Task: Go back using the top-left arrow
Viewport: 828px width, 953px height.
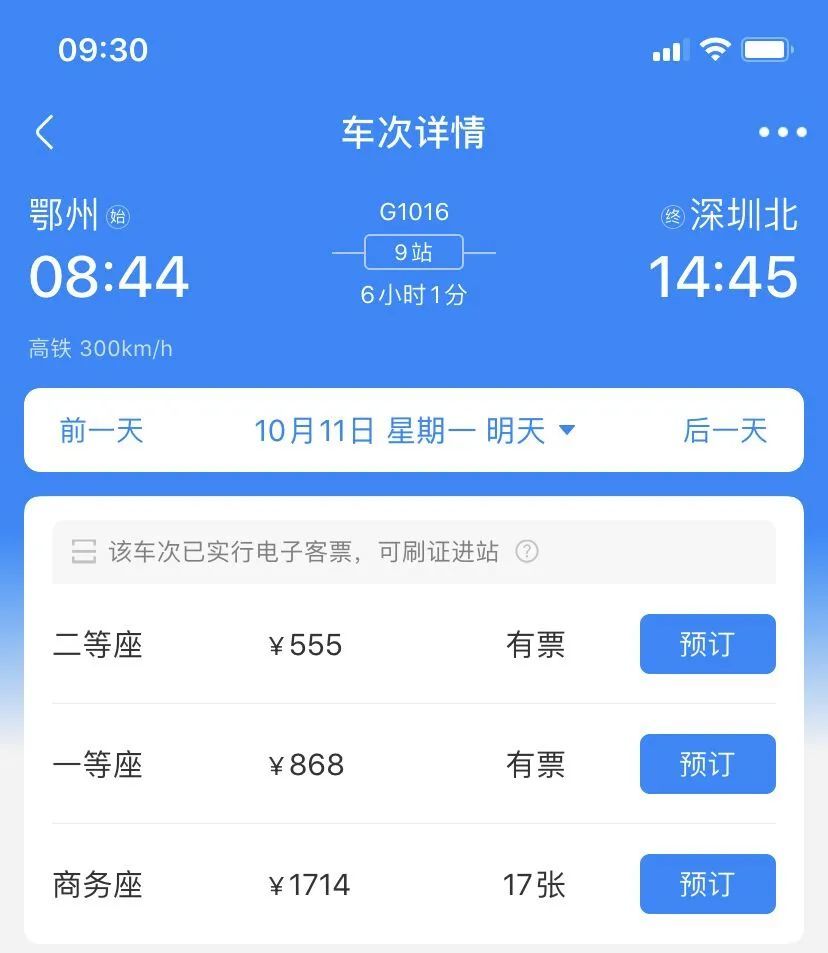Action: coord(44,133)
